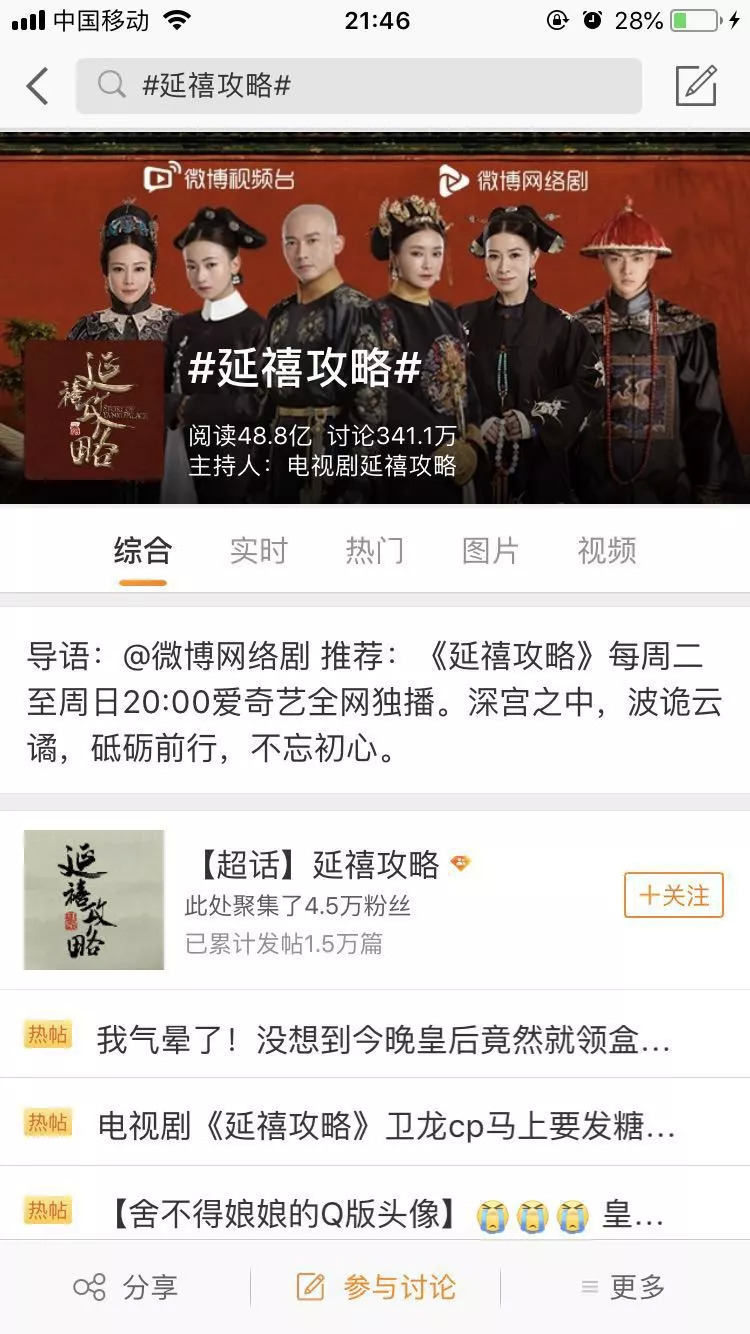Open the hot post about 卫龙cp

point(386,1127)
